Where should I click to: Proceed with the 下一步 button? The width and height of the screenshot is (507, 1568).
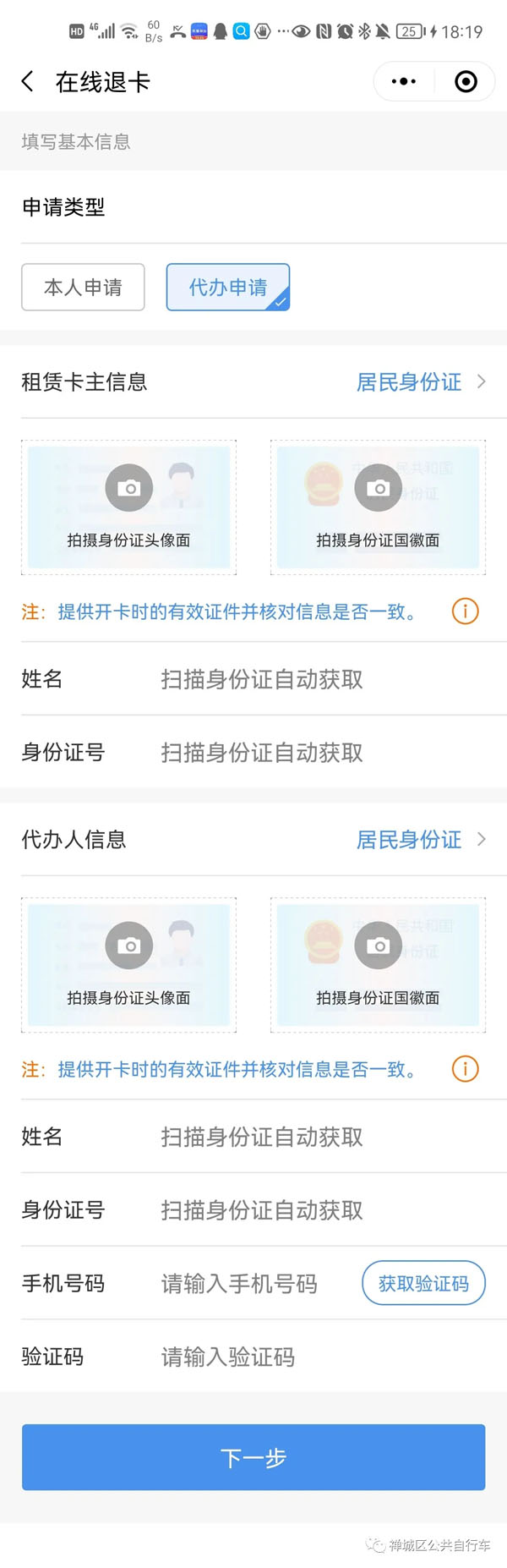pyautogui.click(x=253, y=1457)
